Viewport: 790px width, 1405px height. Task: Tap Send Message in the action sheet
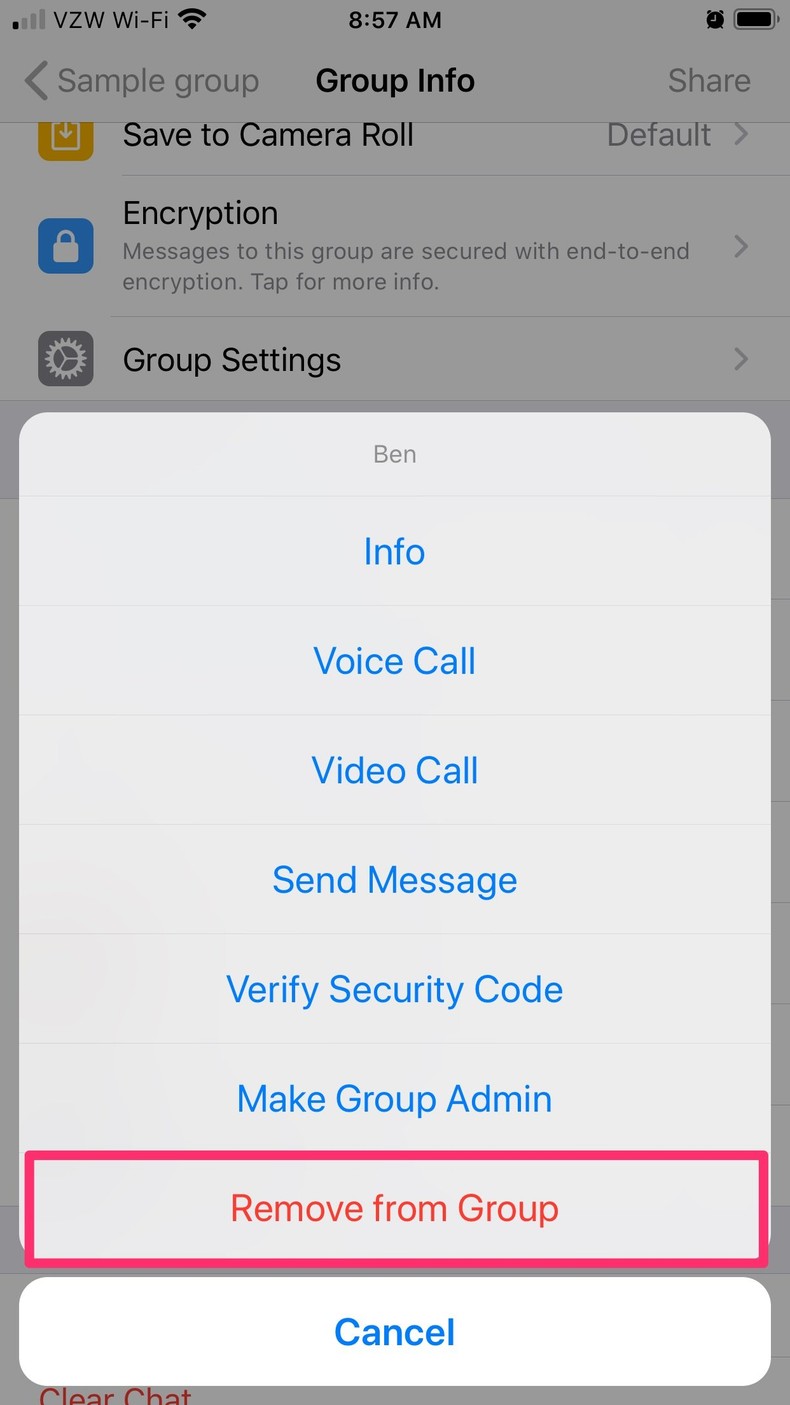click(x=394, y=879)
